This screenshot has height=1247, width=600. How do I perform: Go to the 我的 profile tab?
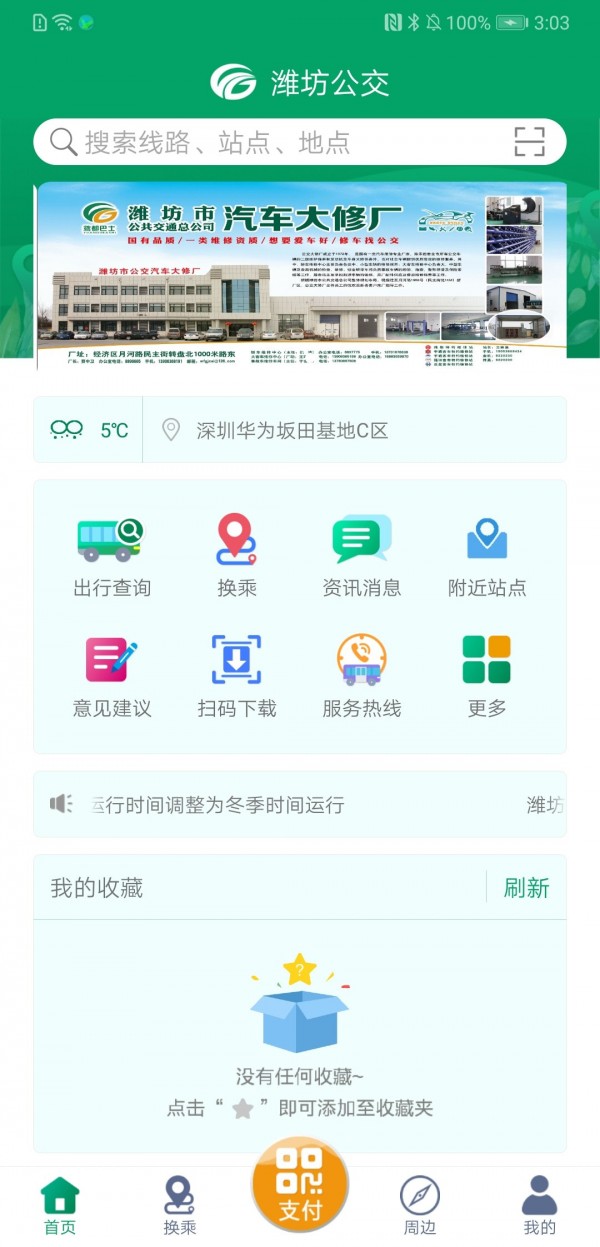click(539, 1205)
